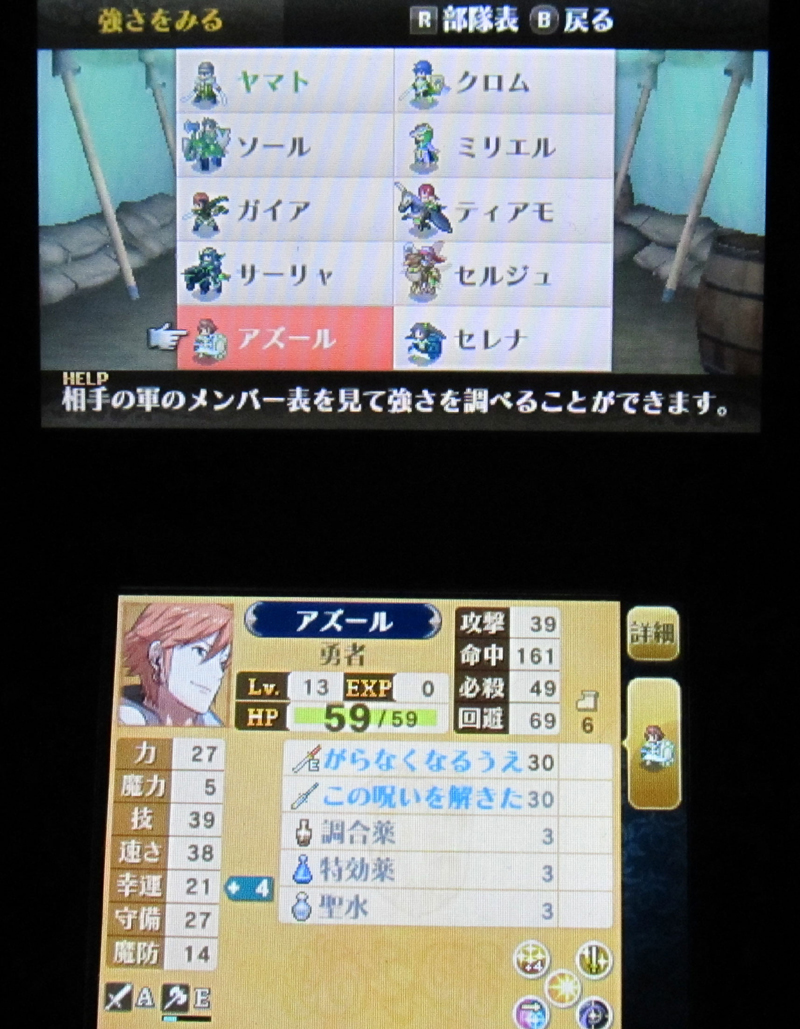Select the この呪いを解きた weapon row
Viewport: 800px width, 1029px height.
(445, 798)
